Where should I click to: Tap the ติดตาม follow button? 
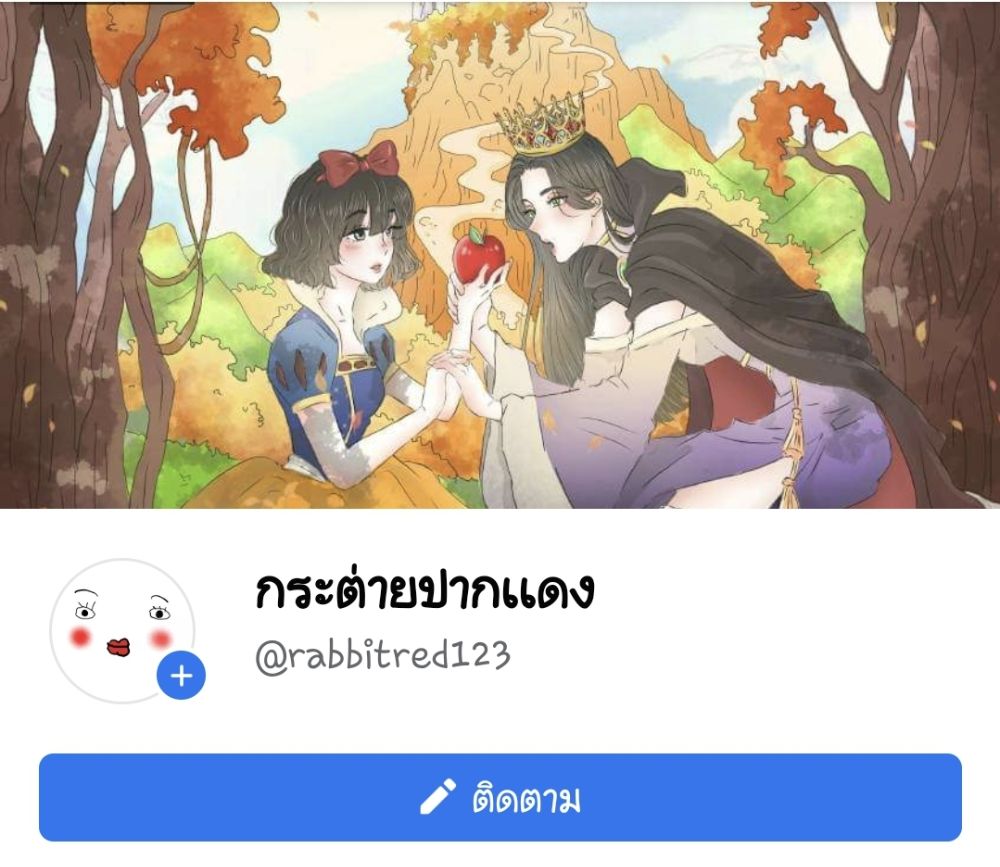[x=500, y=798]
